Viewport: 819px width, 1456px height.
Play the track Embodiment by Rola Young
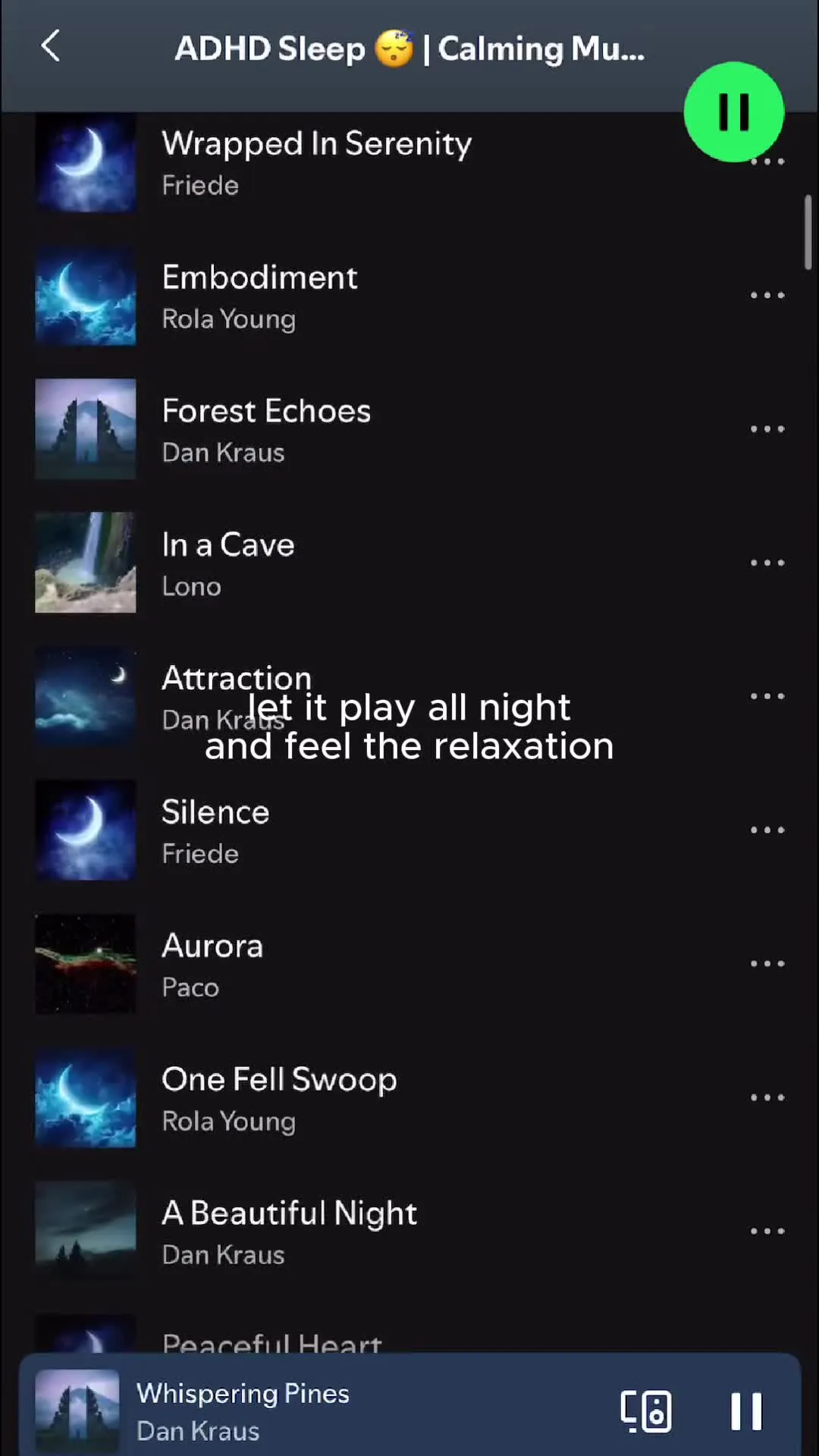(260, 296)
